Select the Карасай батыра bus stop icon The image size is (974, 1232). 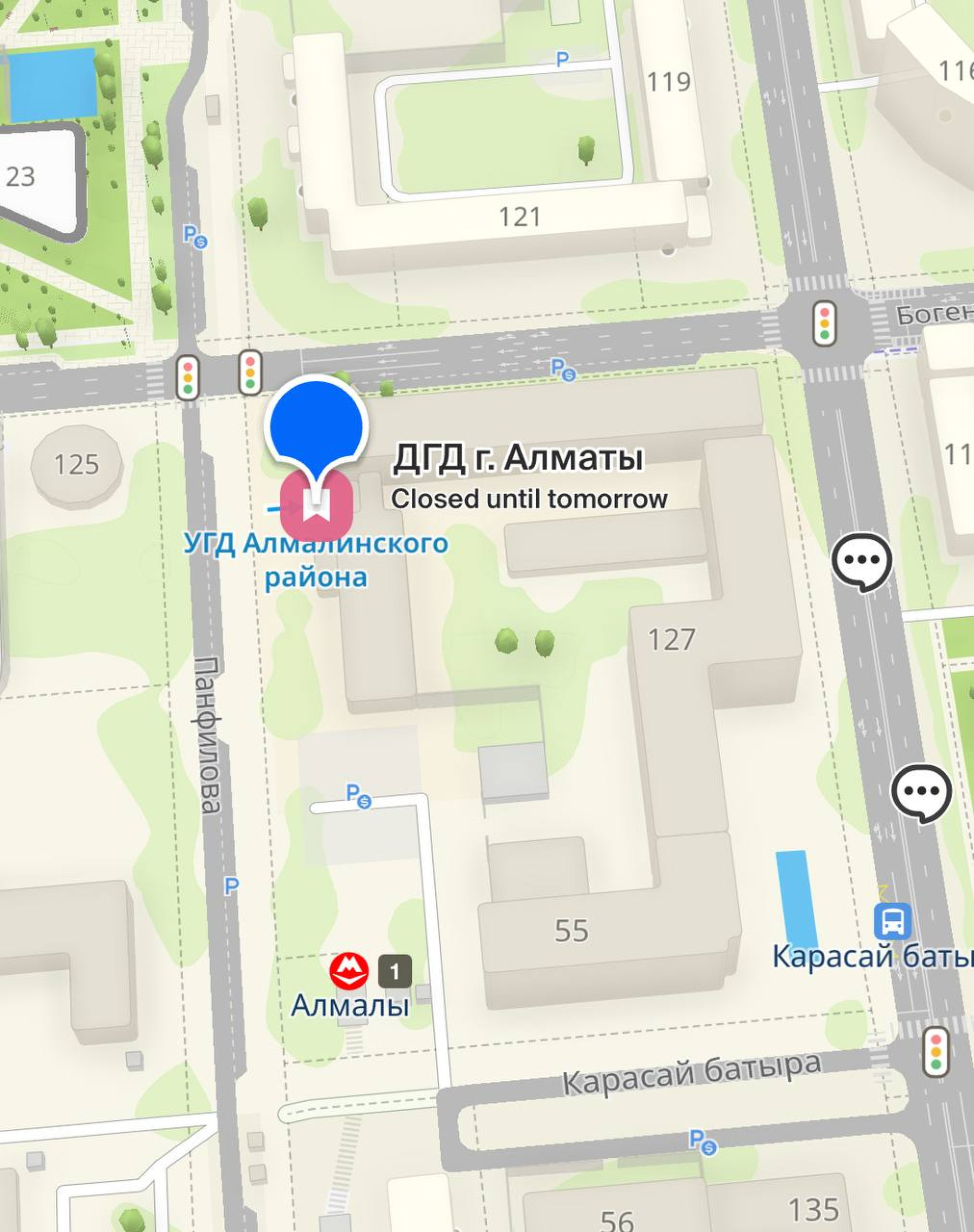(892, 920)
